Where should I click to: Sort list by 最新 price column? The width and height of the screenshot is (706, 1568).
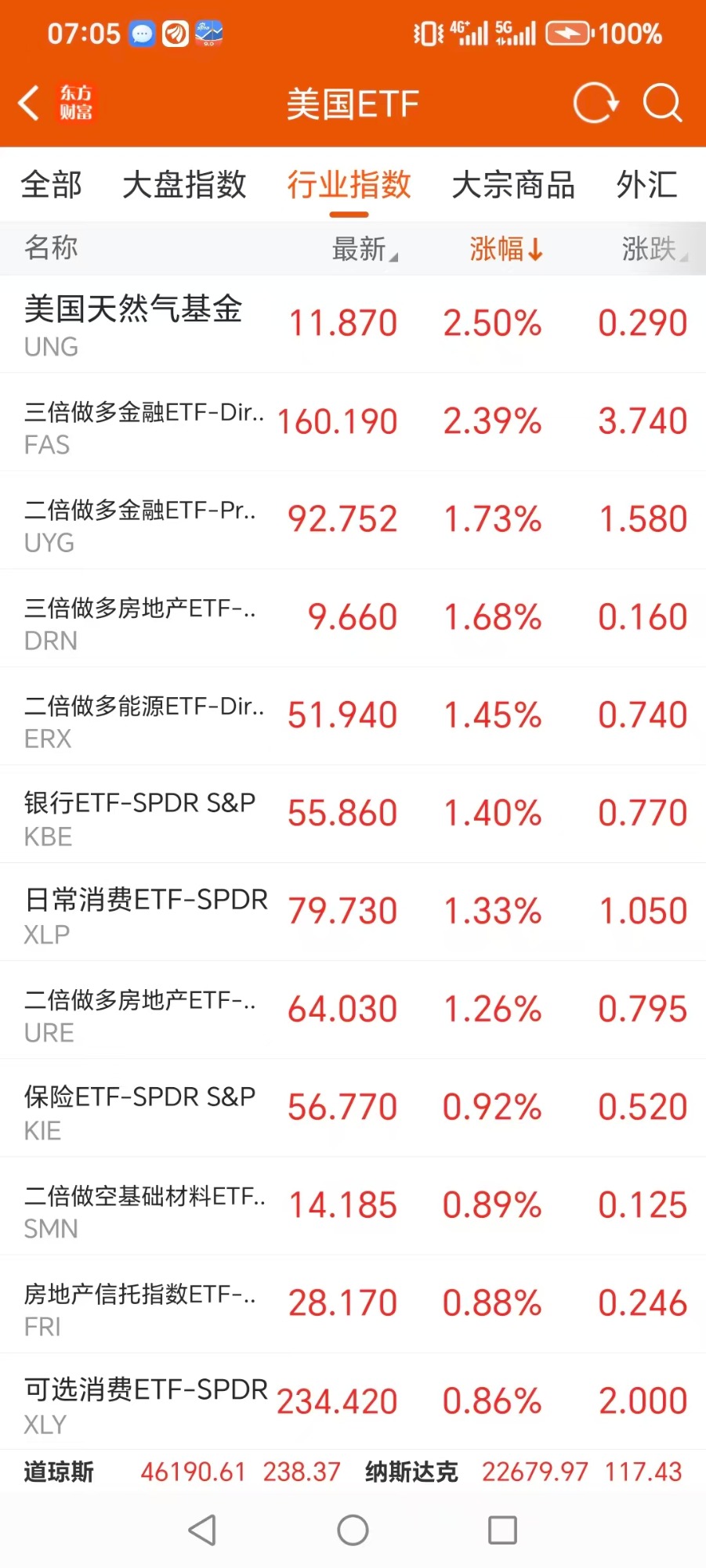pos(364,249)
